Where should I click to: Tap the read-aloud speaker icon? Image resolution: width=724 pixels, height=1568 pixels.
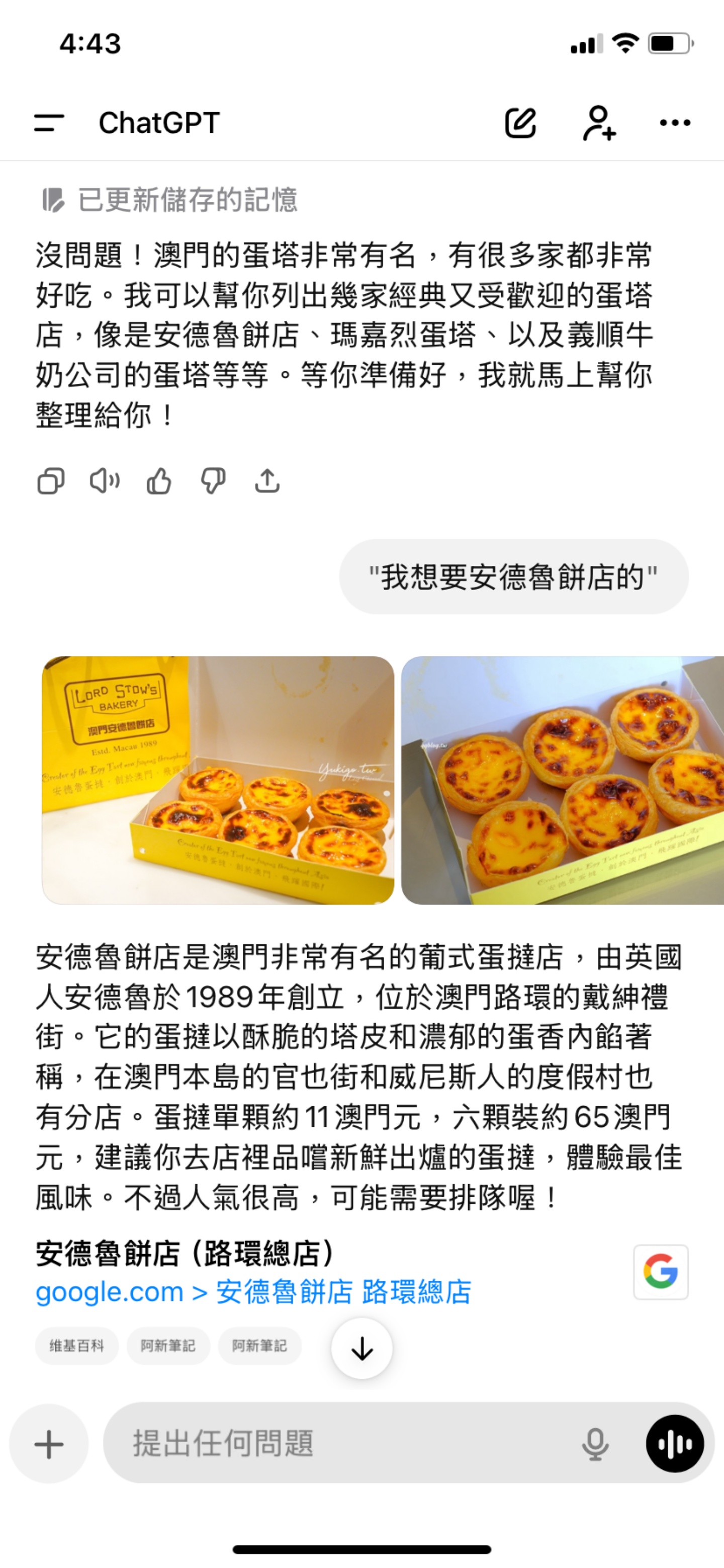coord(105,481)
